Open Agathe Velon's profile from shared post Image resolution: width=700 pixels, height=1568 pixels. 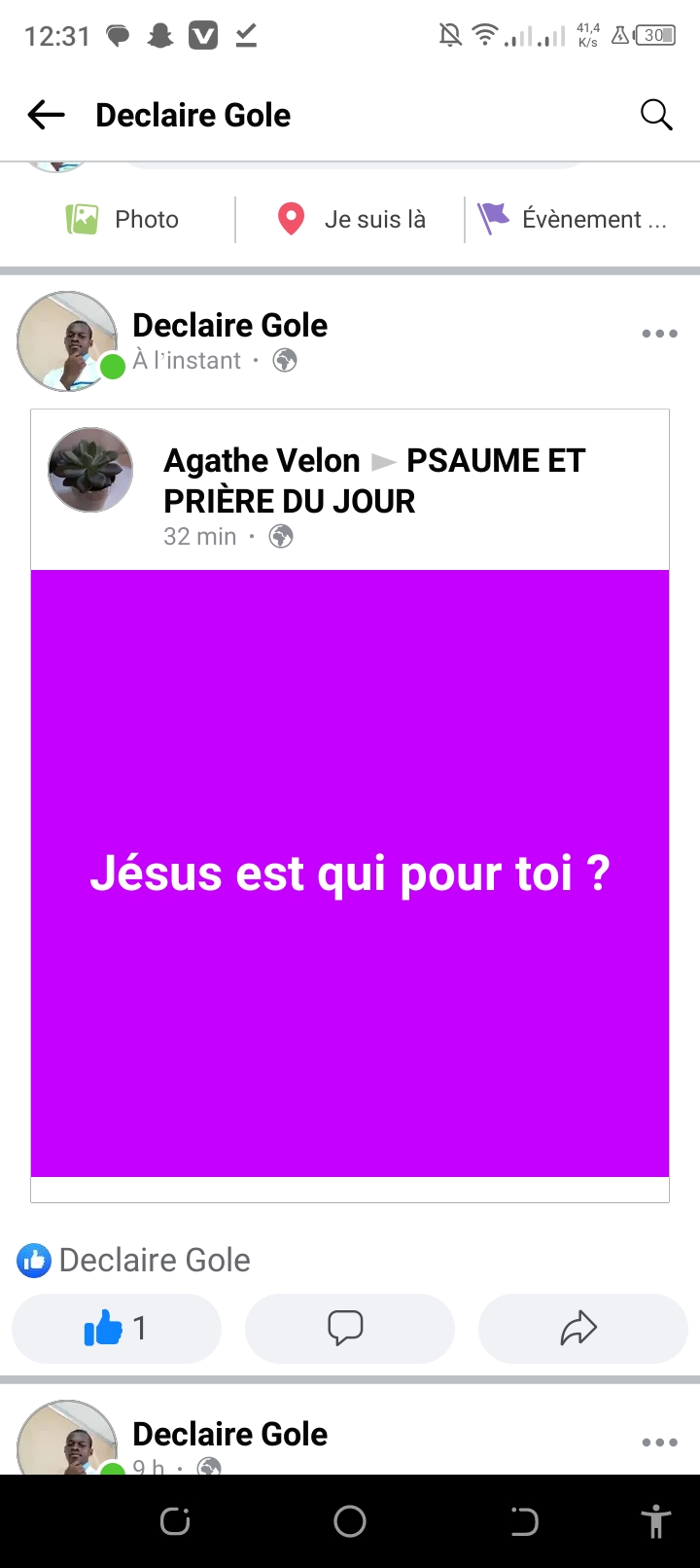262,460
